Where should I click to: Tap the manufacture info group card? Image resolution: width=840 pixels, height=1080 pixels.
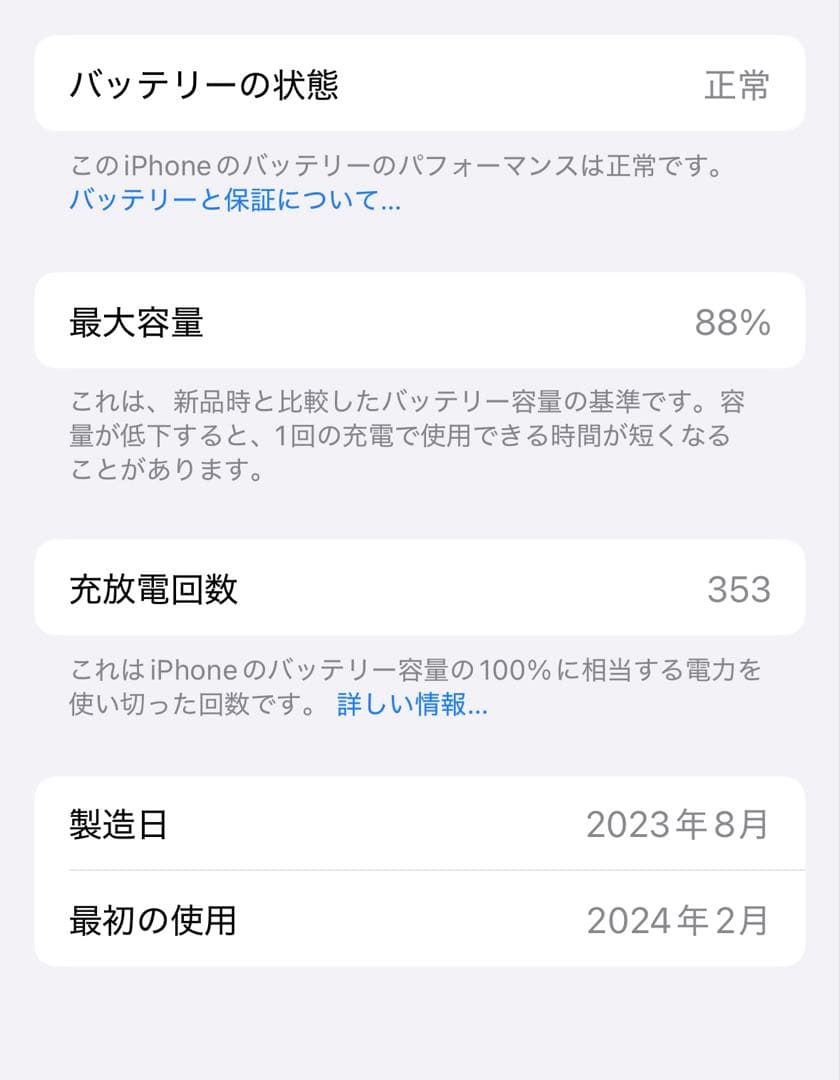tap(420, 869)
